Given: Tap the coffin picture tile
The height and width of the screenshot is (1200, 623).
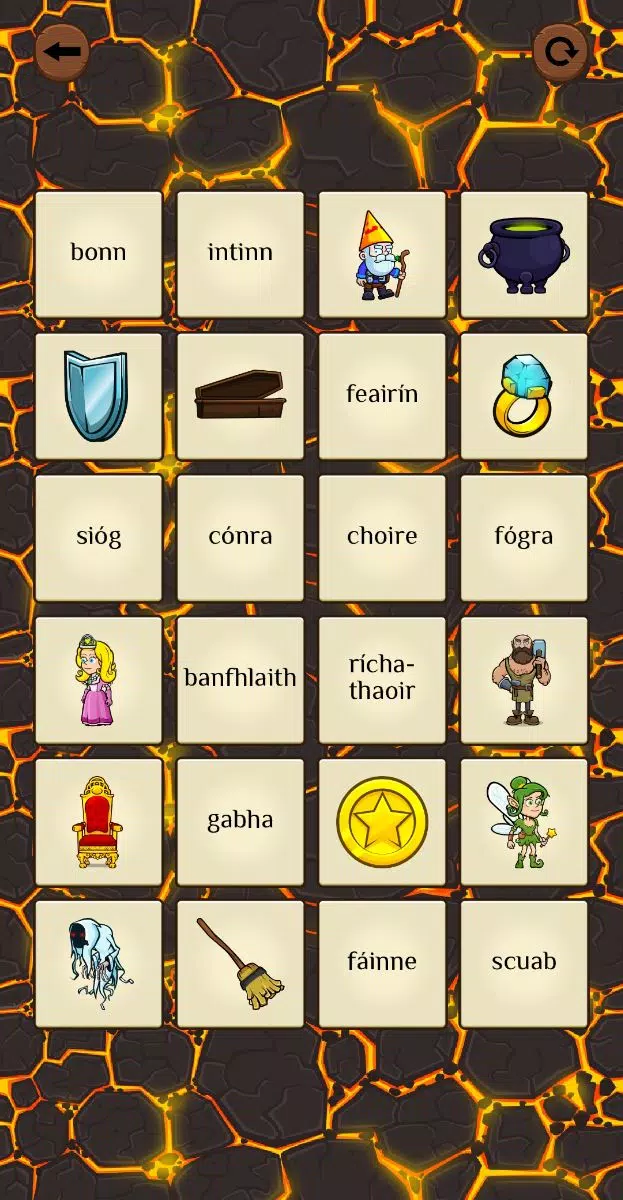Looking at the screenshot, I should [x=240, y=396].
